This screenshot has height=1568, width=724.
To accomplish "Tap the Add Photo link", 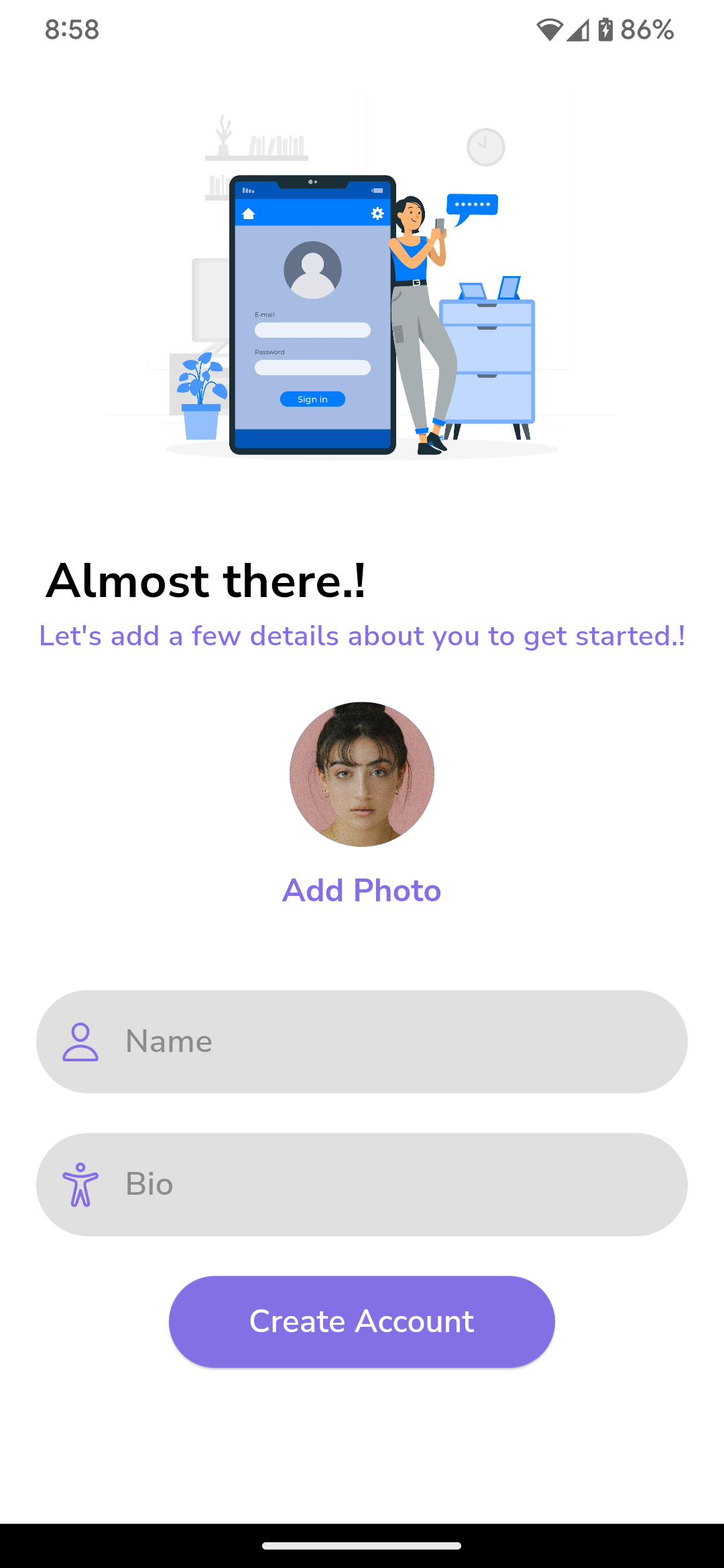I will tap(361, 890).
